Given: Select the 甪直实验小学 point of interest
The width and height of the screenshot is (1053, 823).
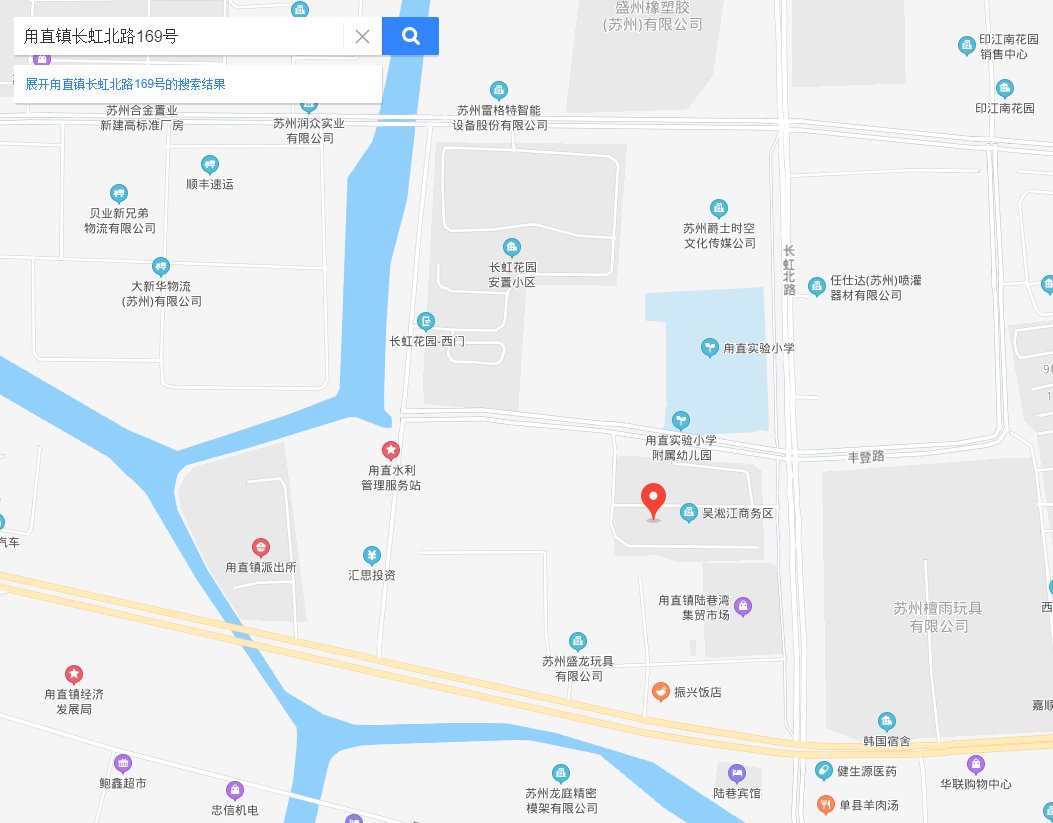Looking at the screenshot, I should coord(708,348).
